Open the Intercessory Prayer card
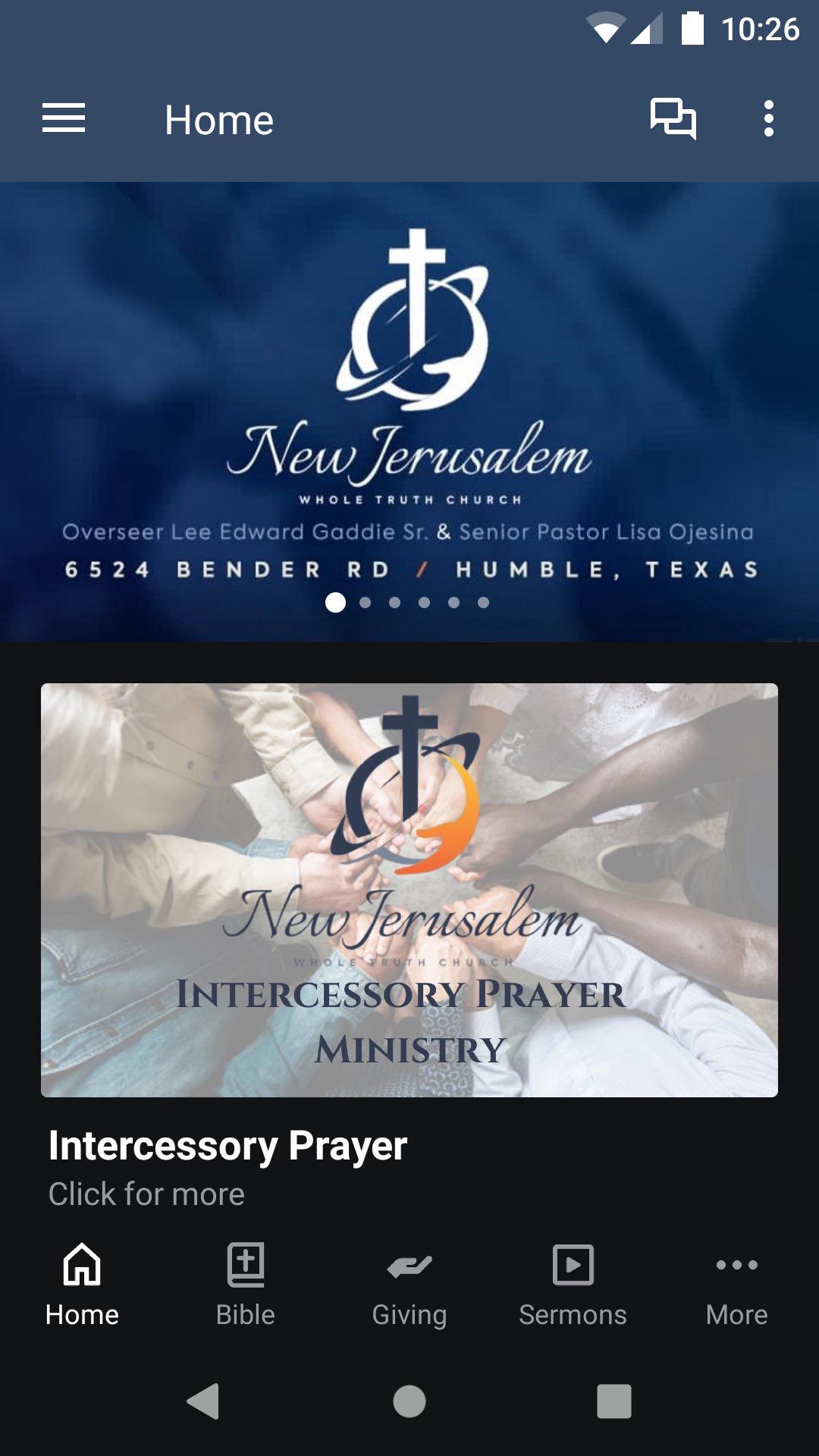This screenshot has width=819, height=1456. [x=409, y=890]
